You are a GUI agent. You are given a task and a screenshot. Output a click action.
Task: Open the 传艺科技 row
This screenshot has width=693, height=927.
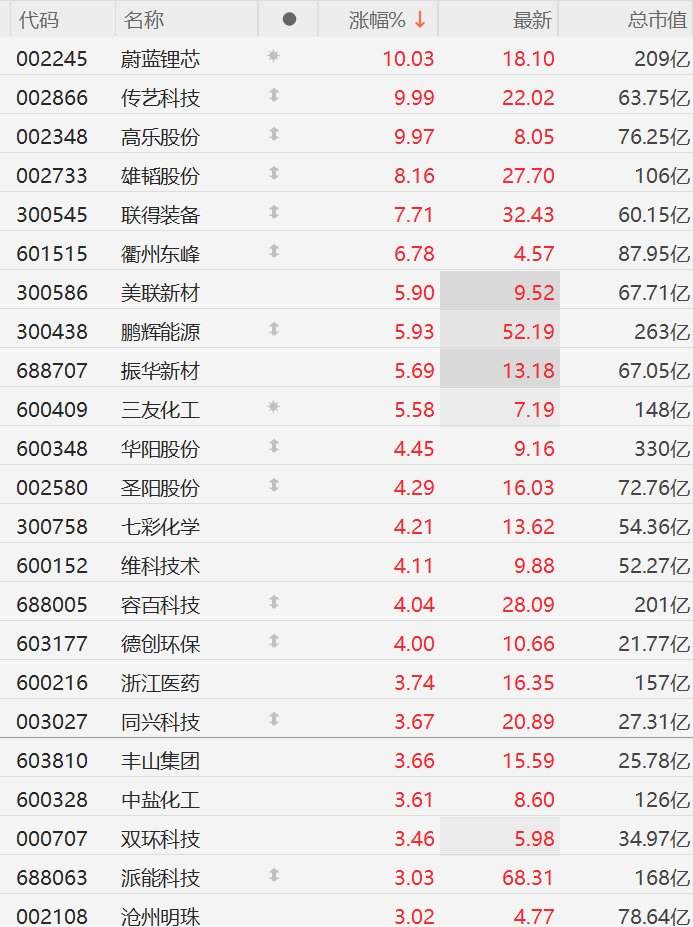click(160, 98)
